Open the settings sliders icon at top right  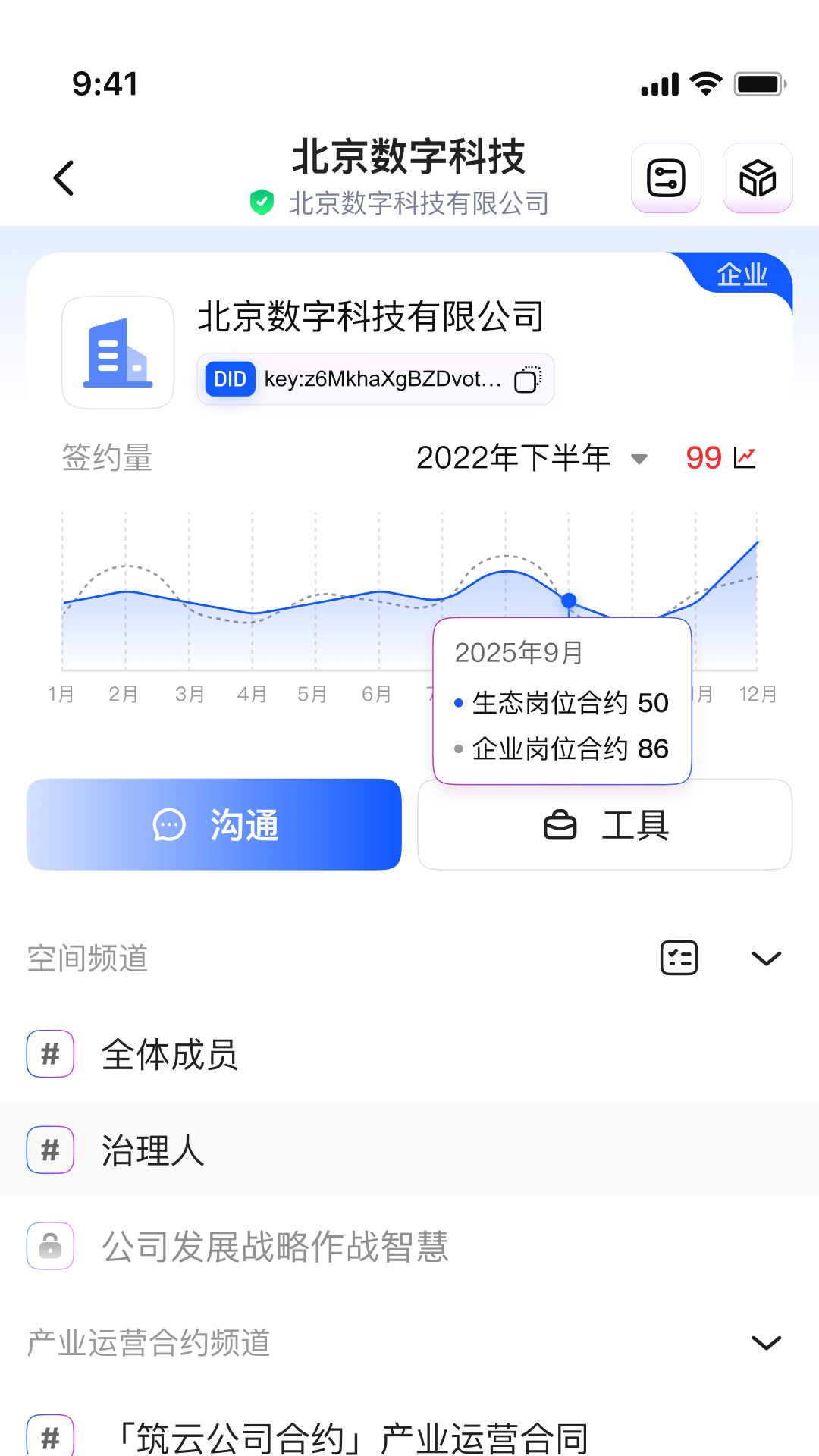[666, 177]
